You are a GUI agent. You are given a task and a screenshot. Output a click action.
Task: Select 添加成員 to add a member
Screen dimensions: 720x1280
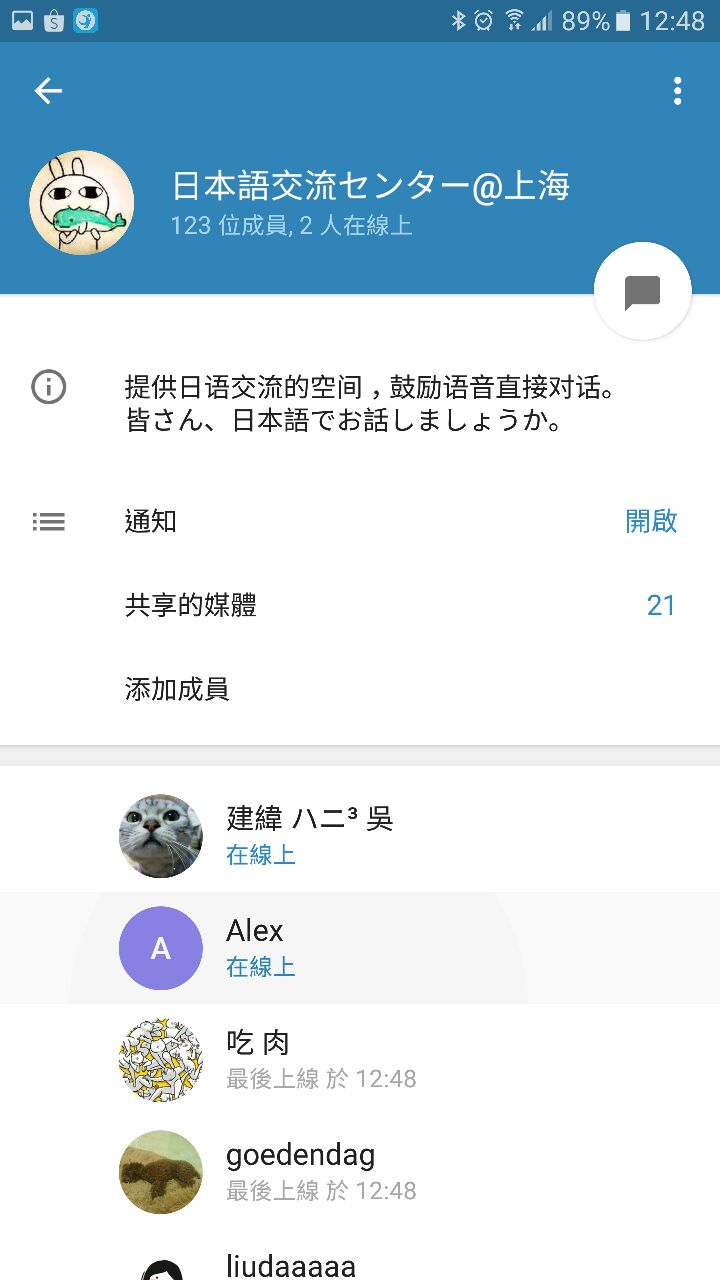pyautogui.click(x=360, y=689)
